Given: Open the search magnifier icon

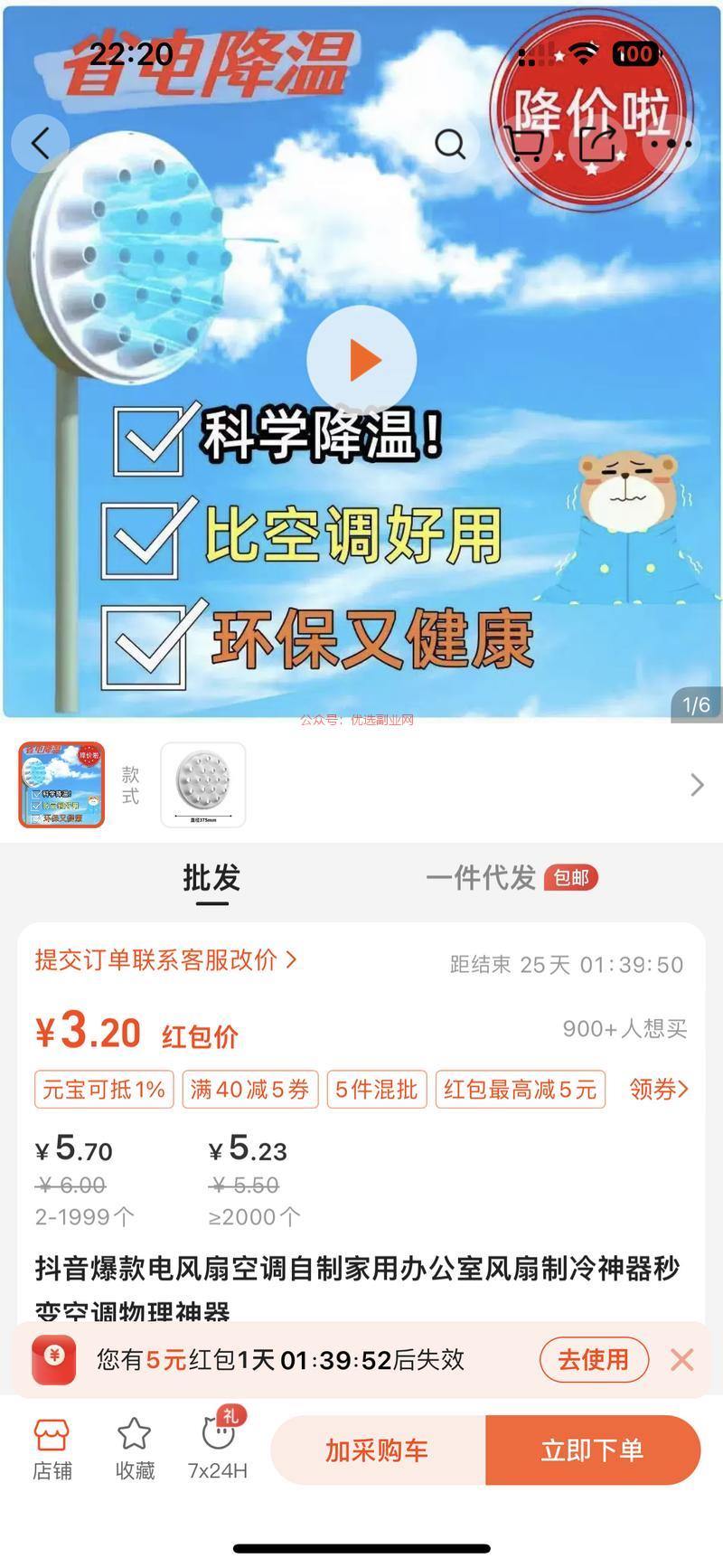Looking at the screenshot, I should tap(450, 143).
